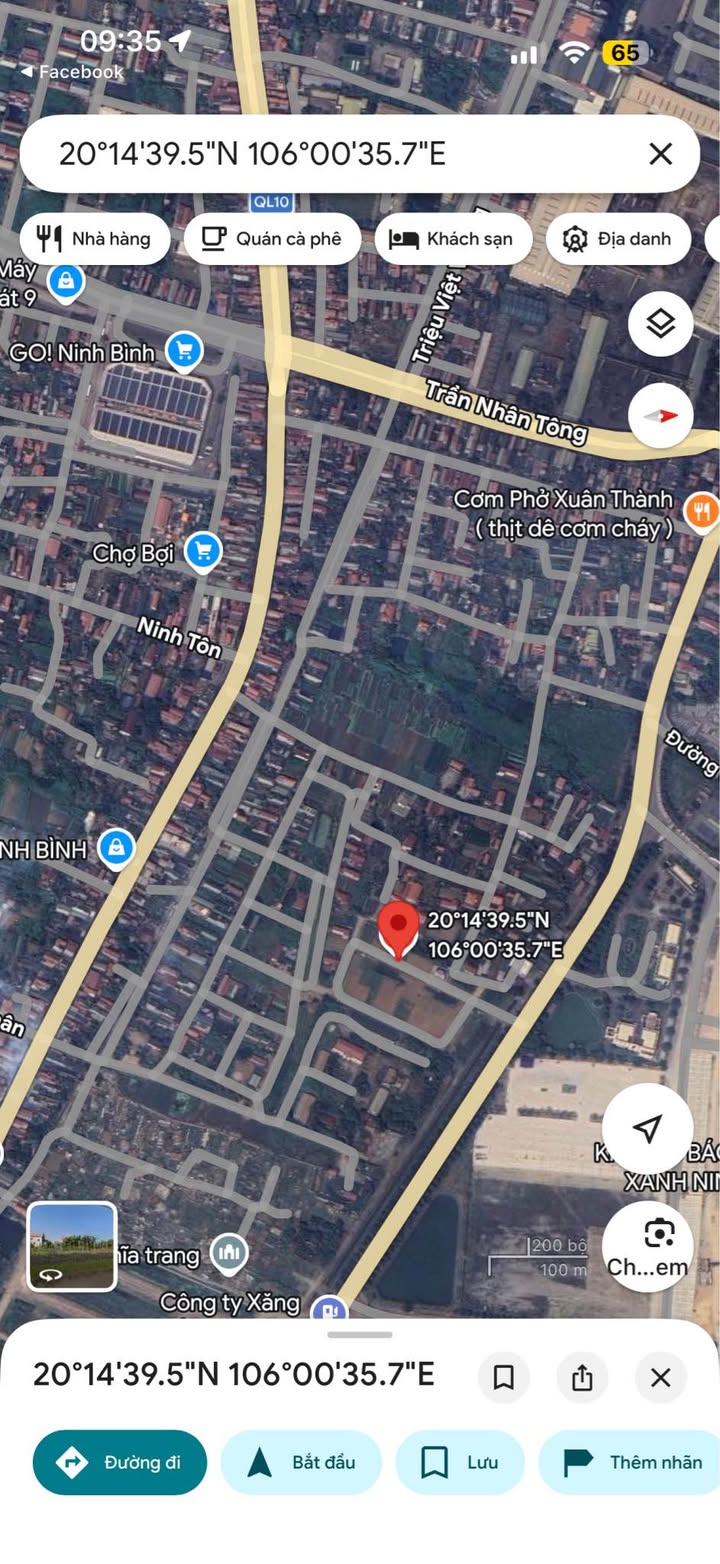The height and width of the screenshot is (1564, 720).
Task: Filter by Quán cà phê
Action: [272, 239]
